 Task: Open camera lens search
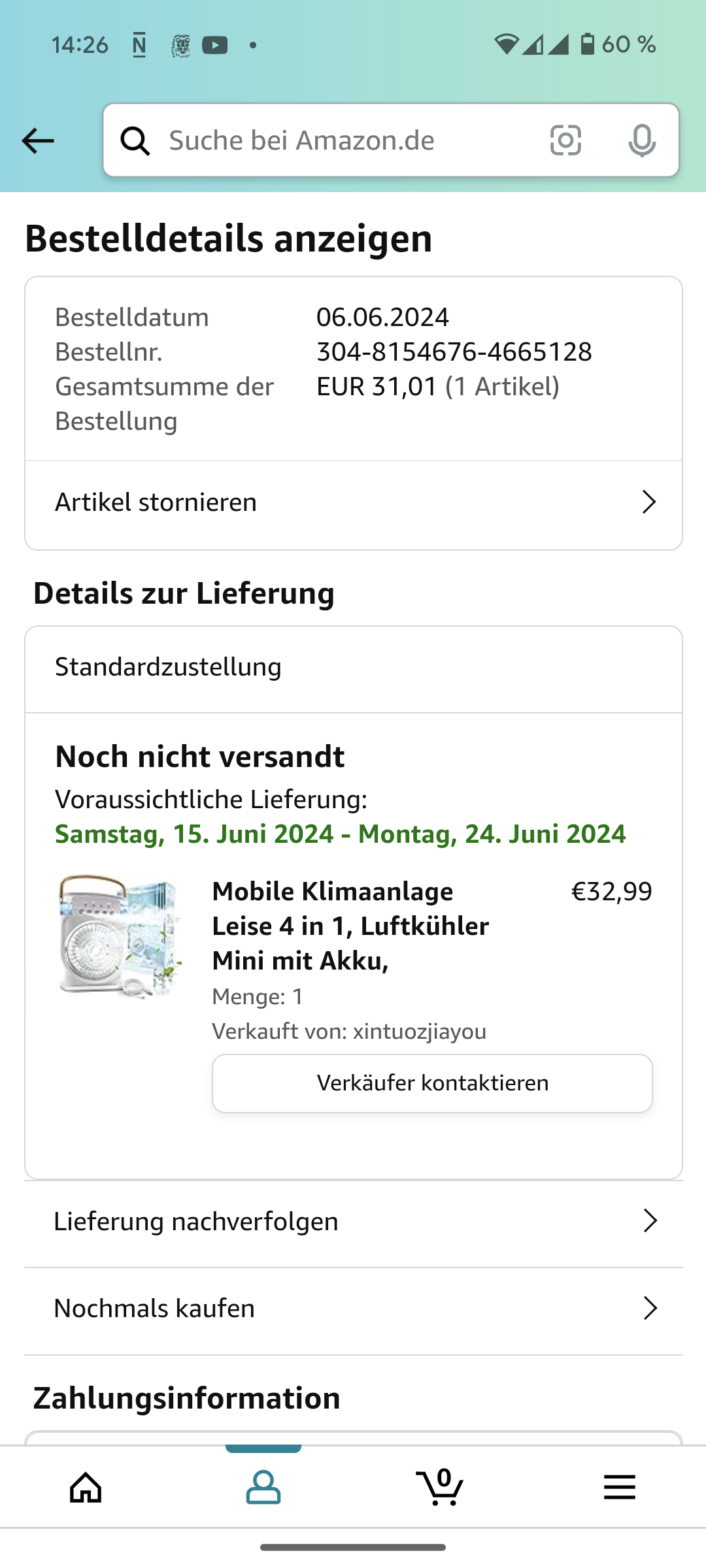(x=565, y=140)
